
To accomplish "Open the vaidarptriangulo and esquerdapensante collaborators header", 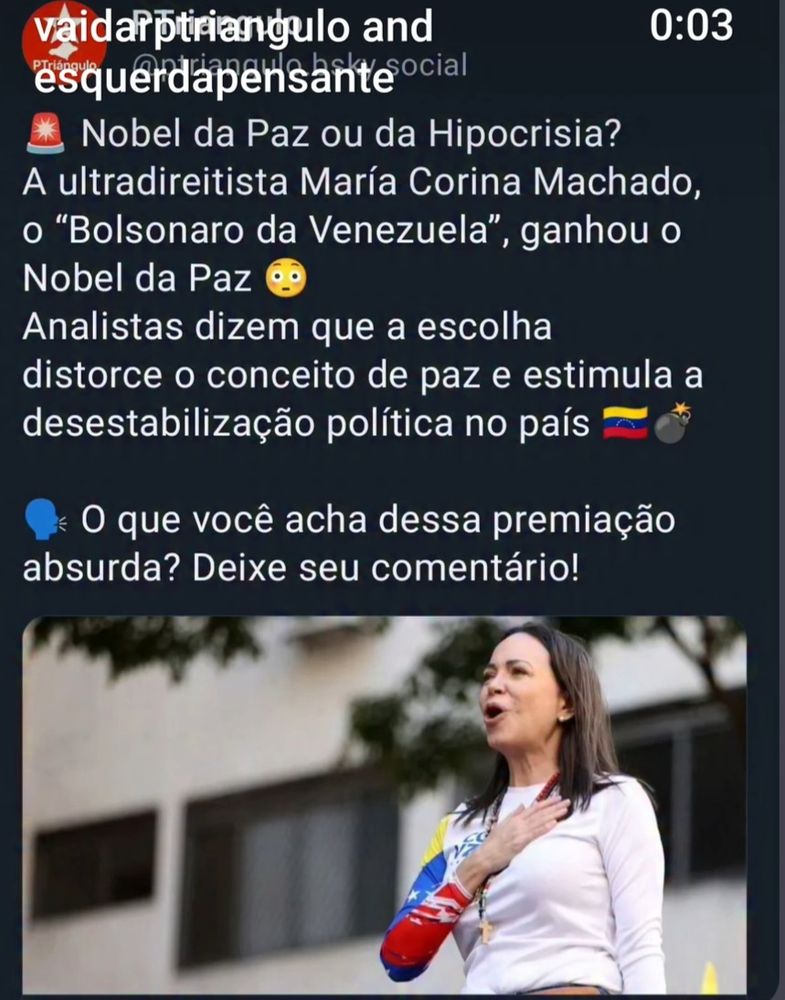I will pyautogui.click(x=232, y=52).
